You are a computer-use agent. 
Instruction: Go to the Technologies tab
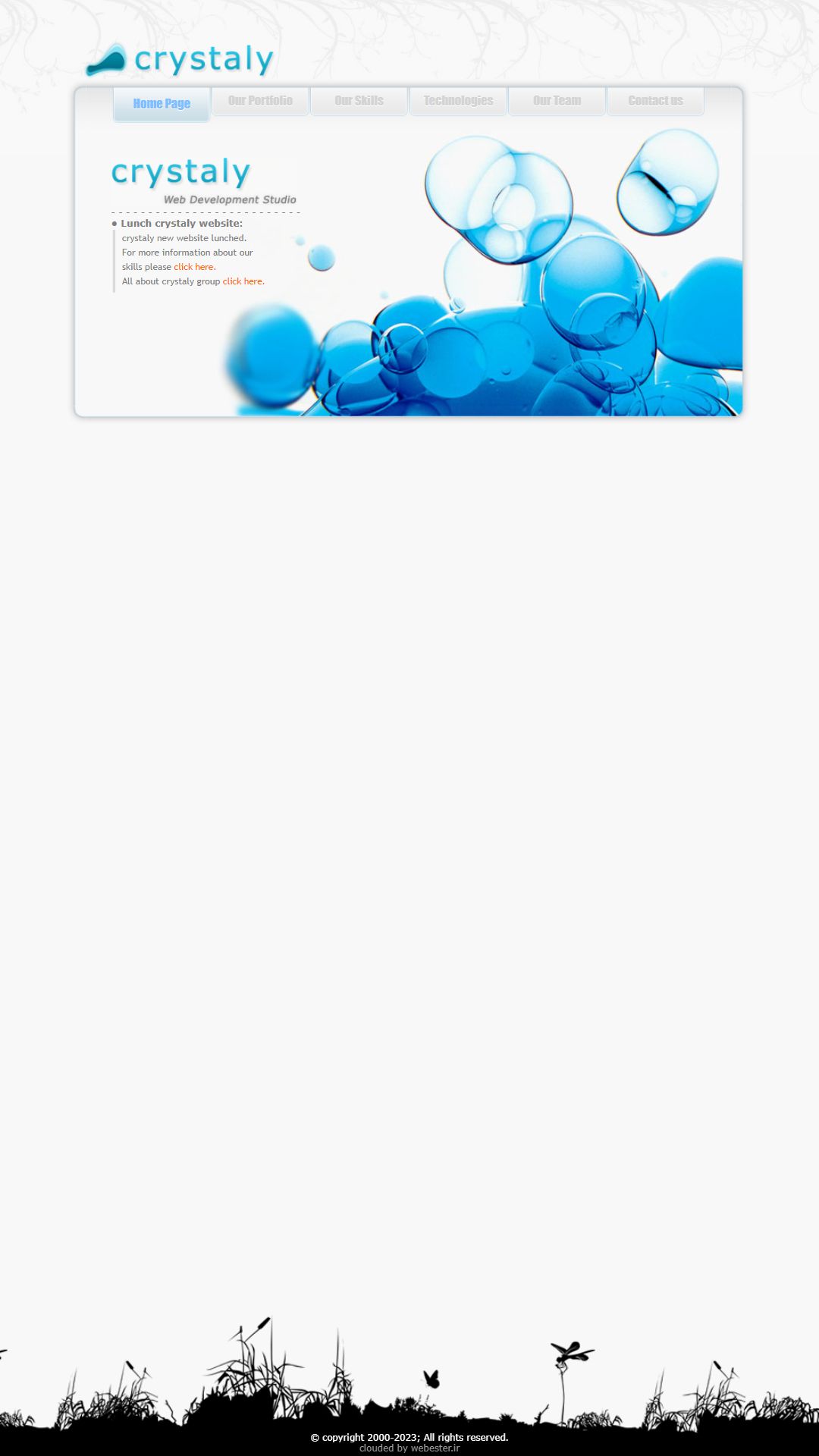coord(458,101)
